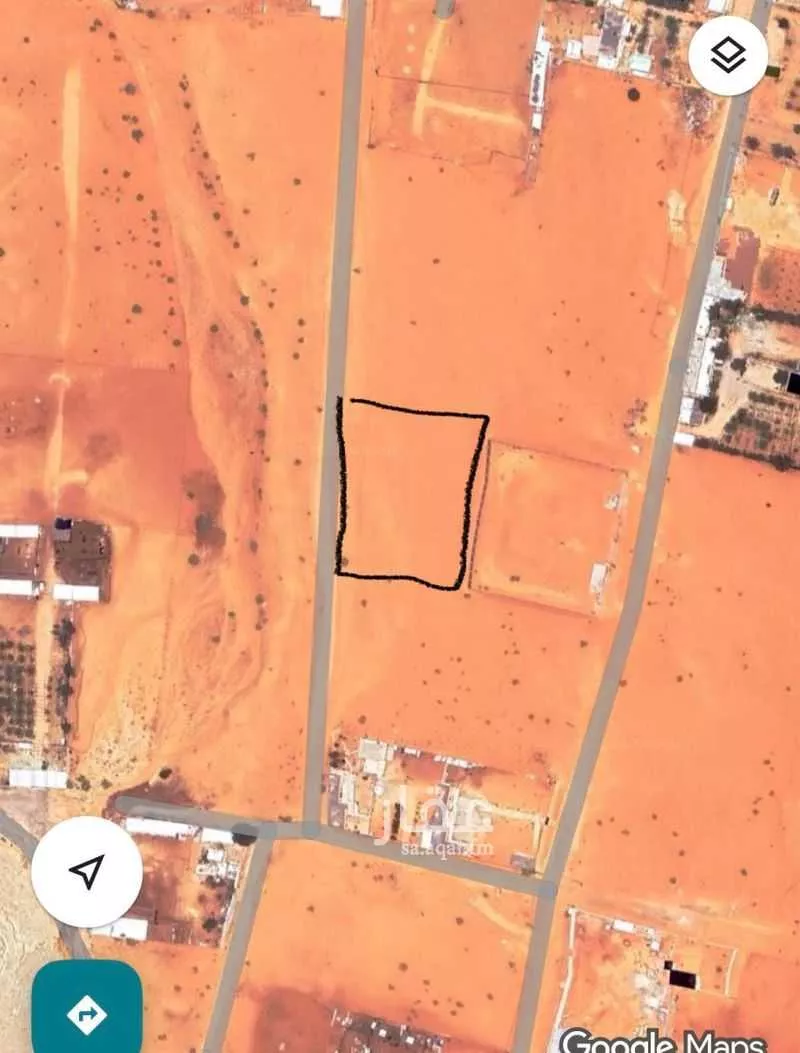
Task: Start directions with the blue arrow button
Action: click(86, 1013)
